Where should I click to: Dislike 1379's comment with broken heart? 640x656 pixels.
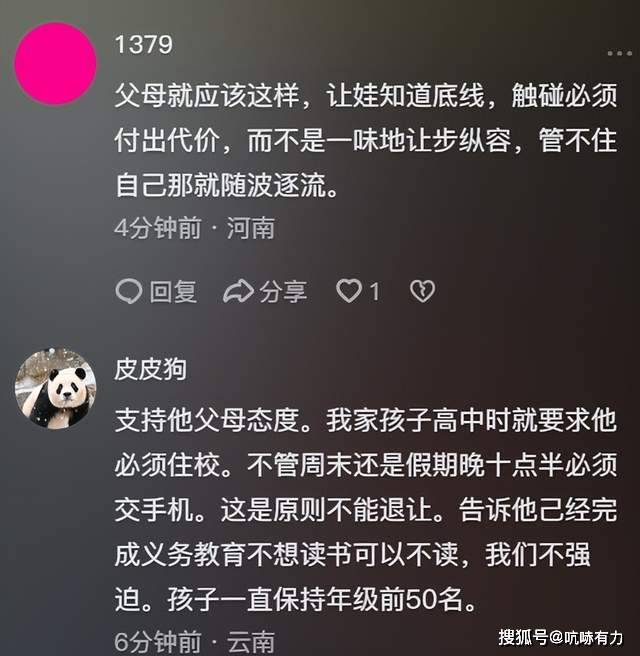point(423,292)
